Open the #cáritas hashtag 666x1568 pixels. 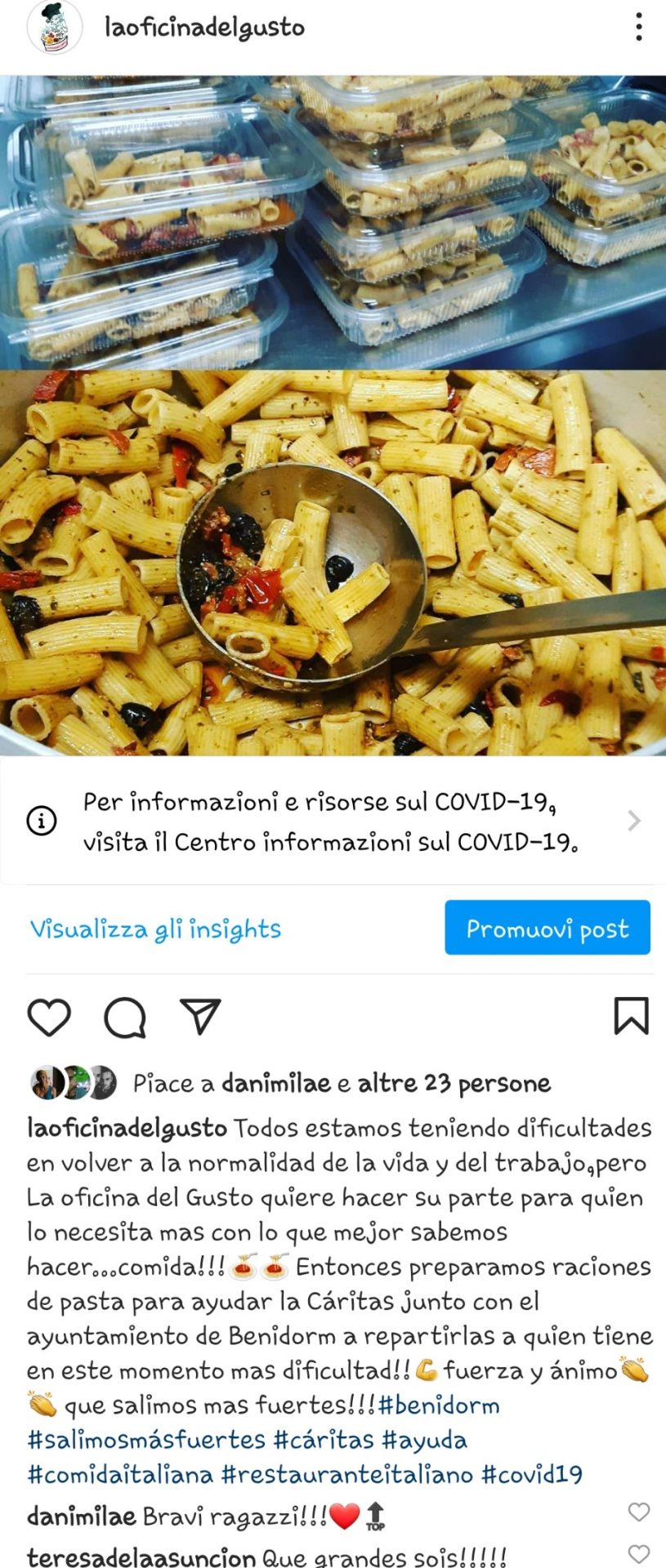tap(324, 1440)
